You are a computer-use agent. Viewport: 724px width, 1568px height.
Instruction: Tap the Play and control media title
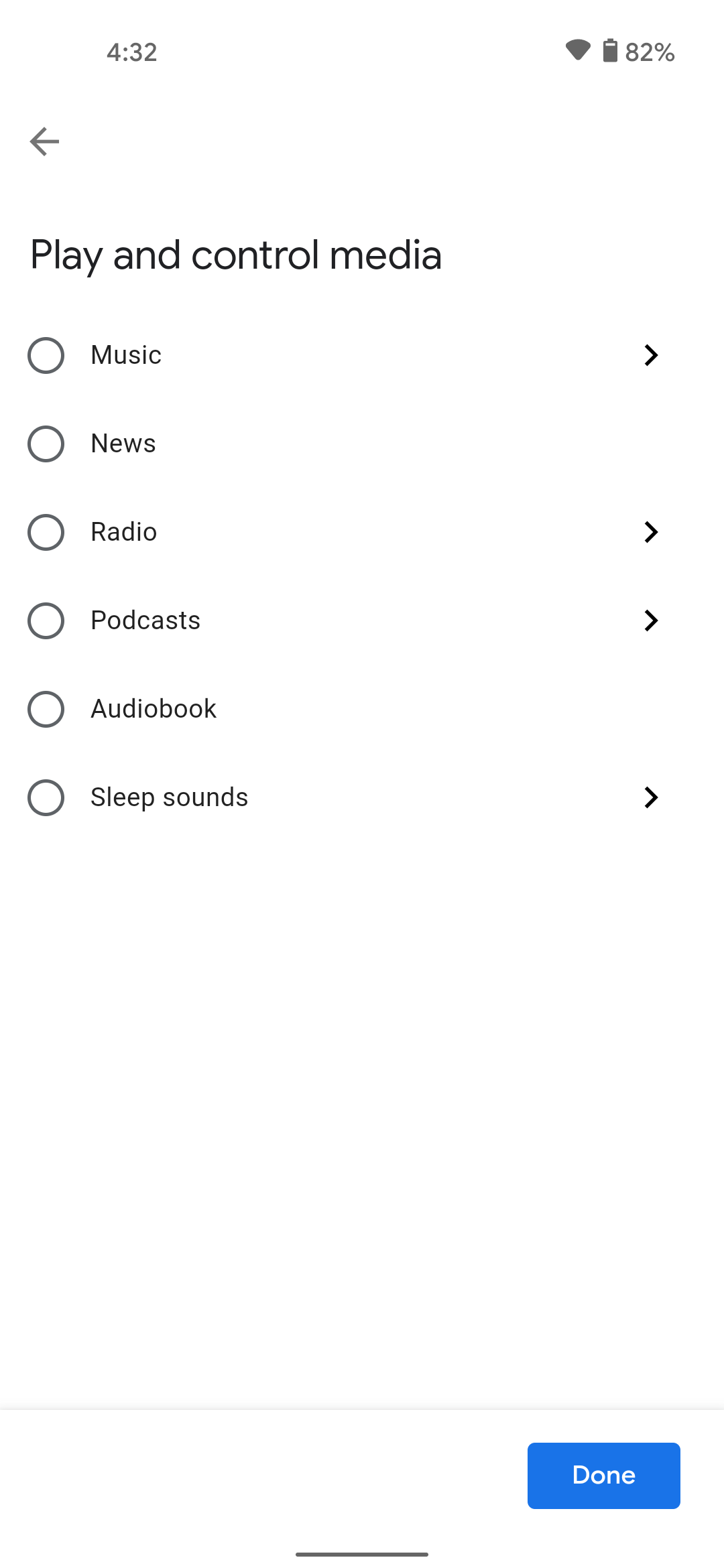(236, 255)
